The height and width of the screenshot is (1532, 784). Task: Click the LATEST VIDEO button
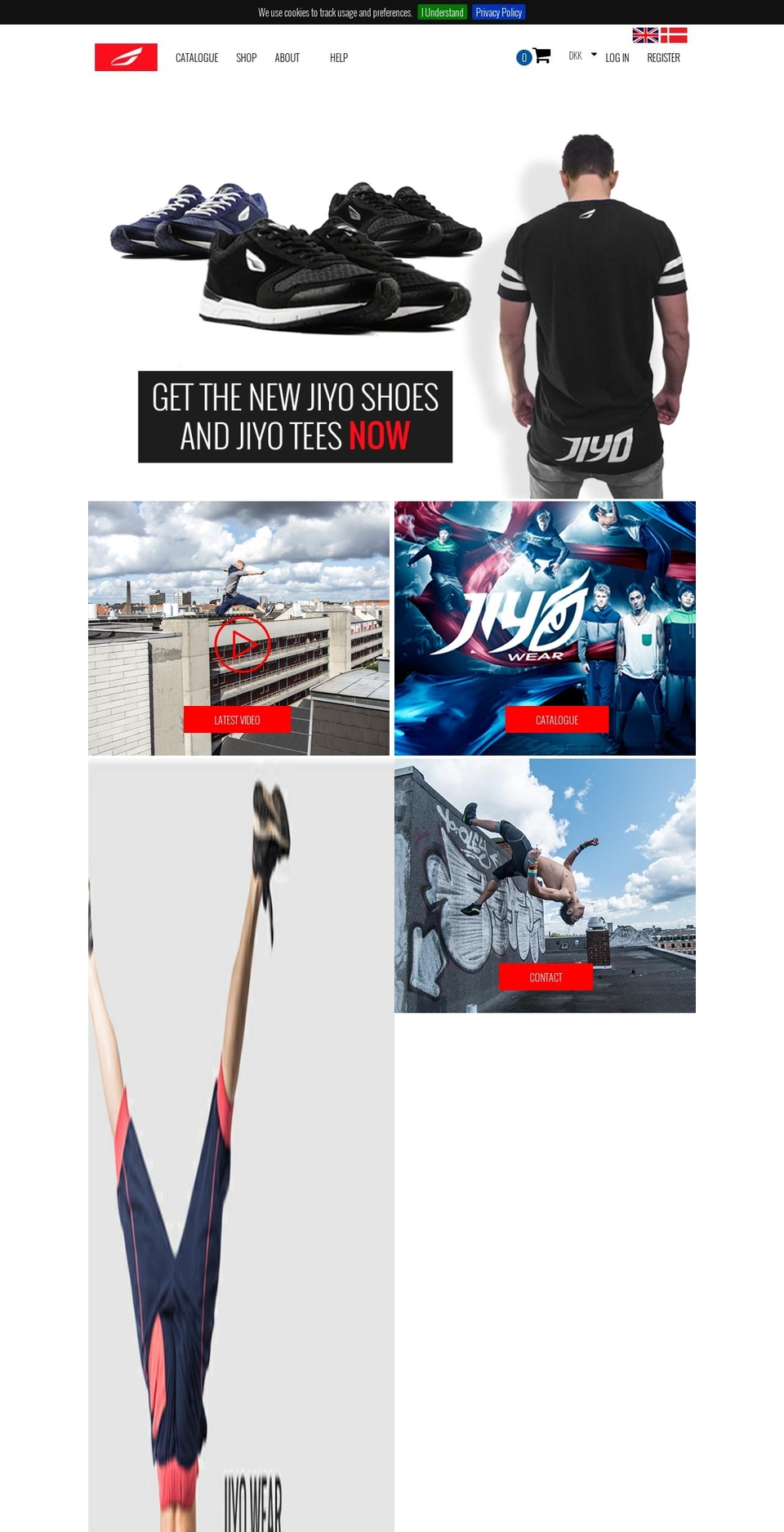(236, 720)
